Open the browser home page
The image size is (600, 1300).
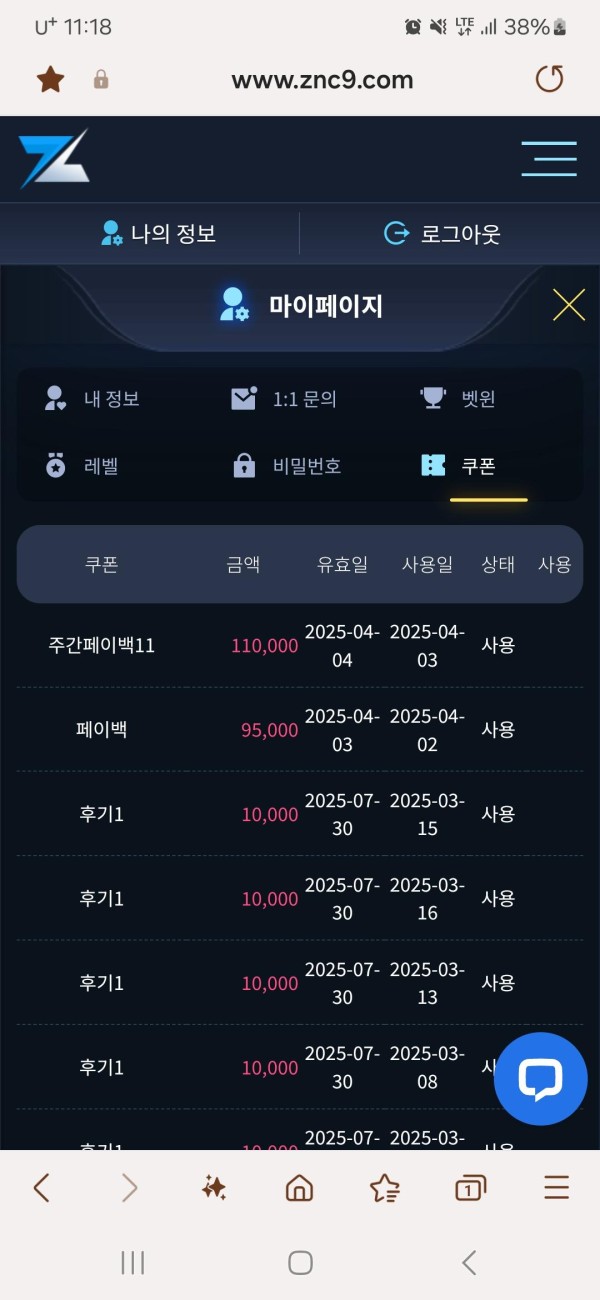point(299,1187)
